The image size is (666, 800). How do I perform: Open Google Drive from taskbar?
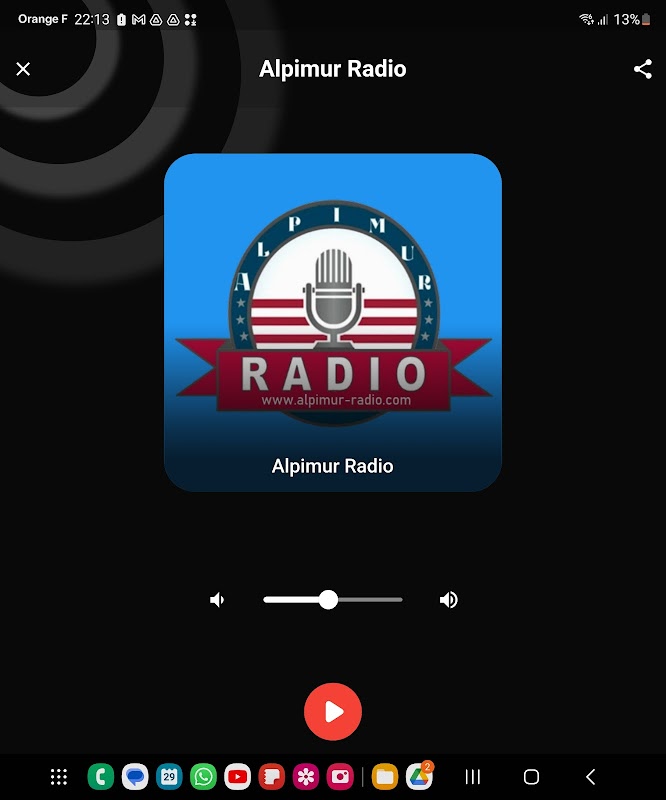pyautogui.click(x=419, y=777)
